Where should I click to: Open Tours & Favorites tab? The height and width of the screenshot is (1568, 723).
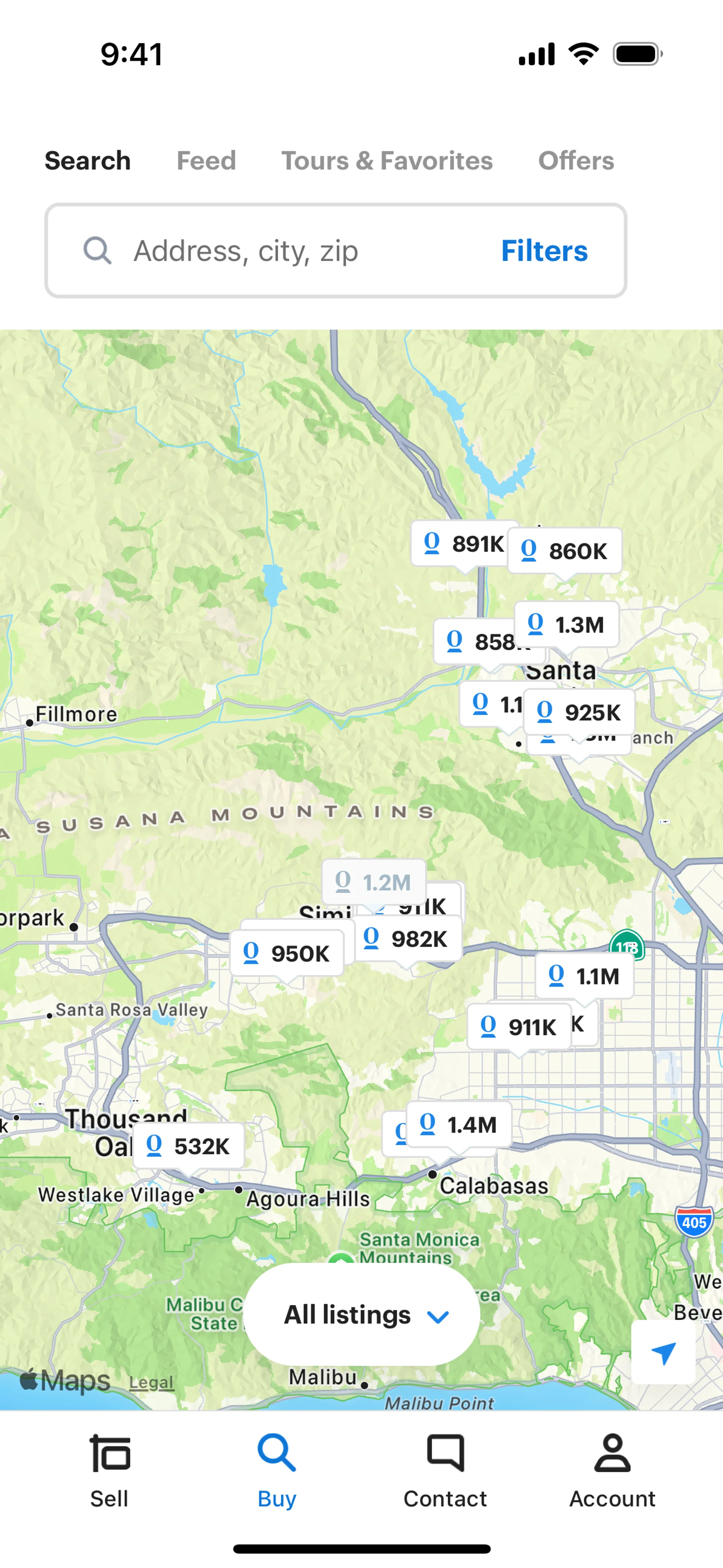coord(386,161)
